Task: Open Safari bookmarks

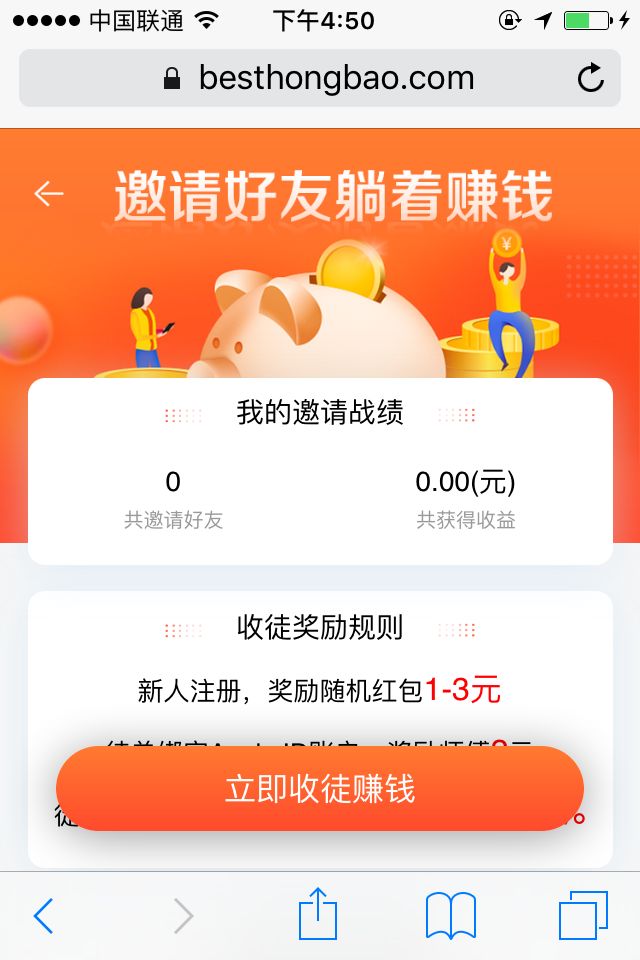Action: pyautogui.click(x=450, y=915)
